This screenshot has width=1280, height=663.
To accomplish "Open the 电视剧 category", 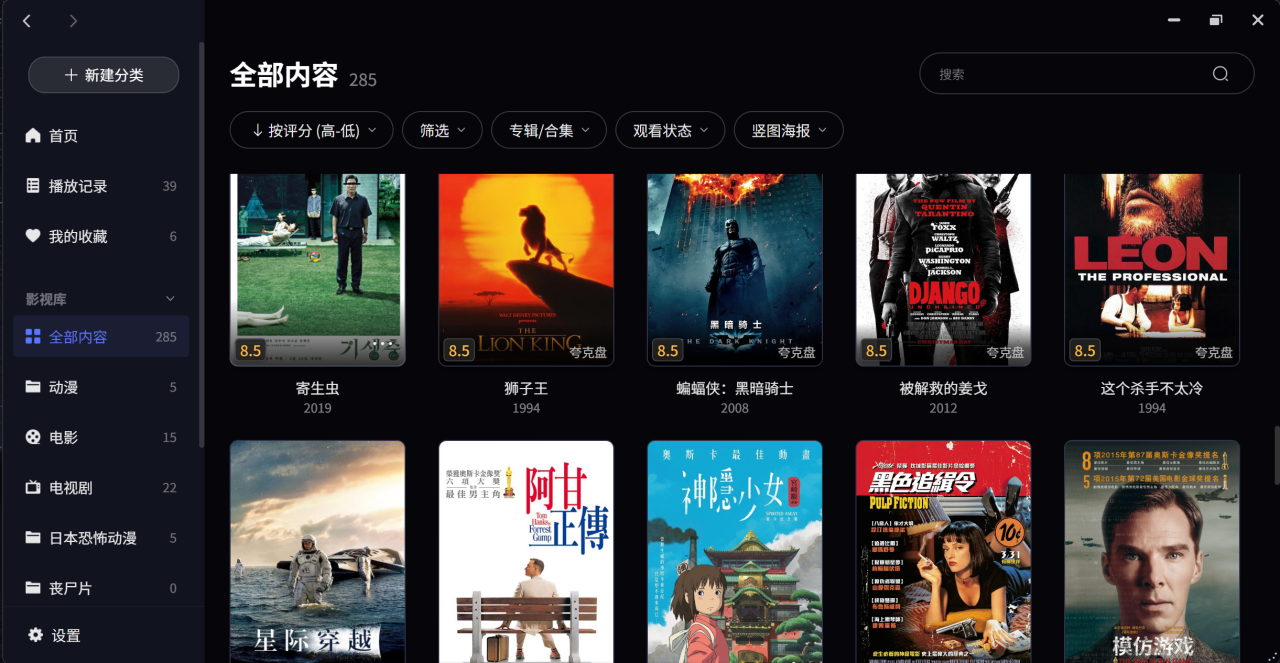I will (70, 488).
